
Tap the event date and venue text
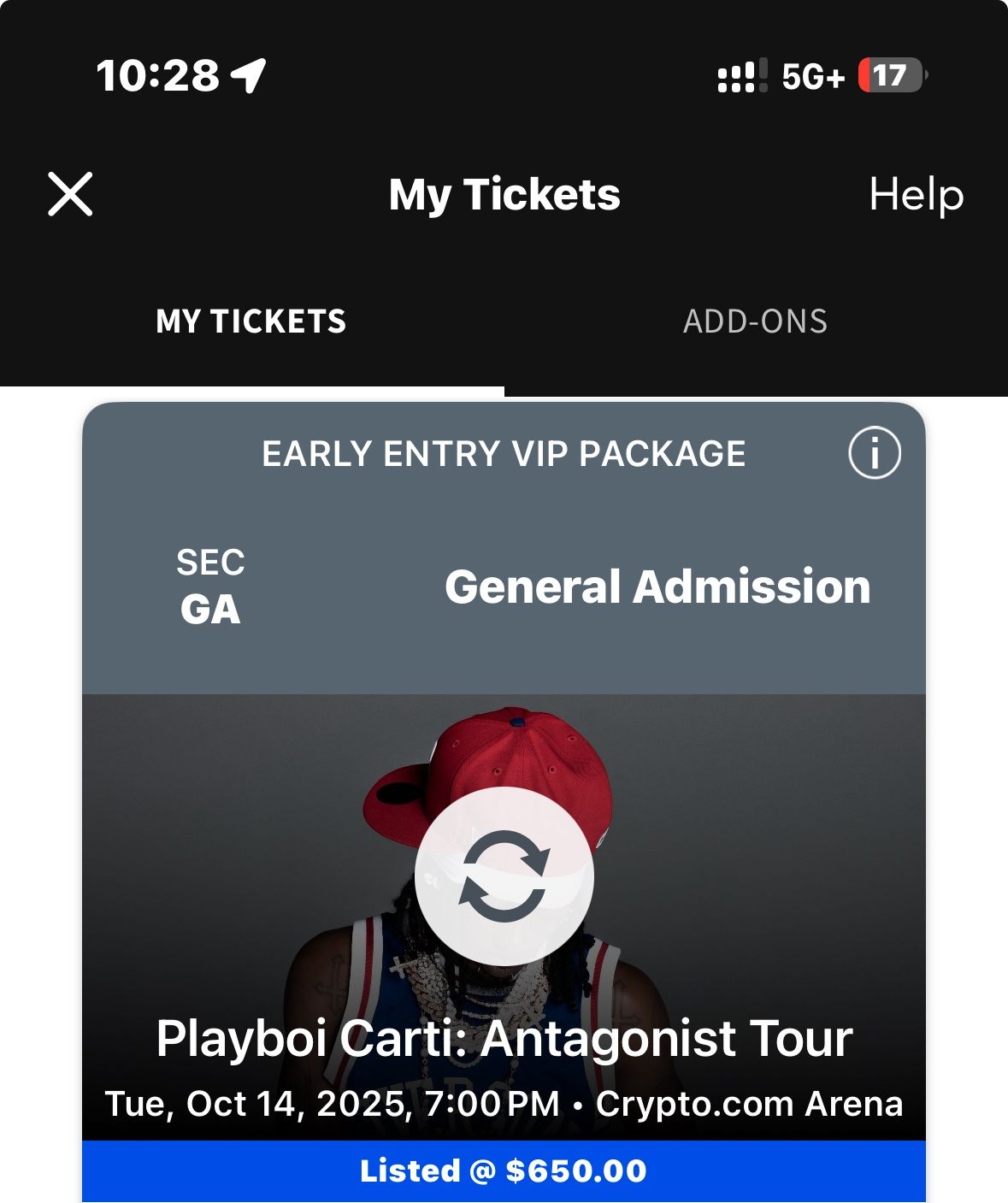click(504, 1103)
